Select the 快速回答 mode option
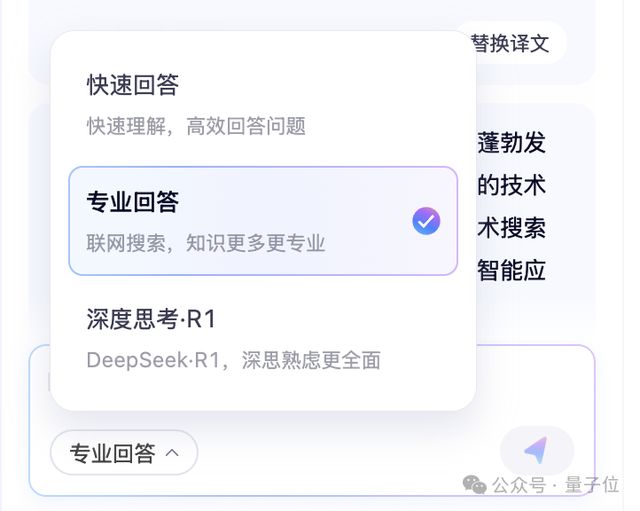The width and height of the screenshot is (640, 511). (x=262, y=104)
